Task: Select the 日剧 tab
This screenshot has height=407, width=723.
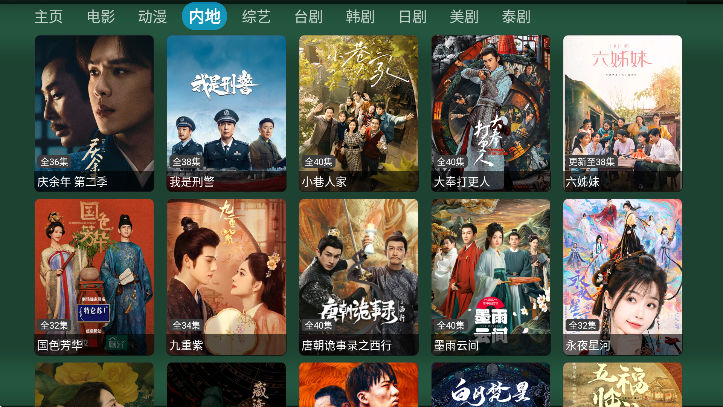Action: (412, 17)
